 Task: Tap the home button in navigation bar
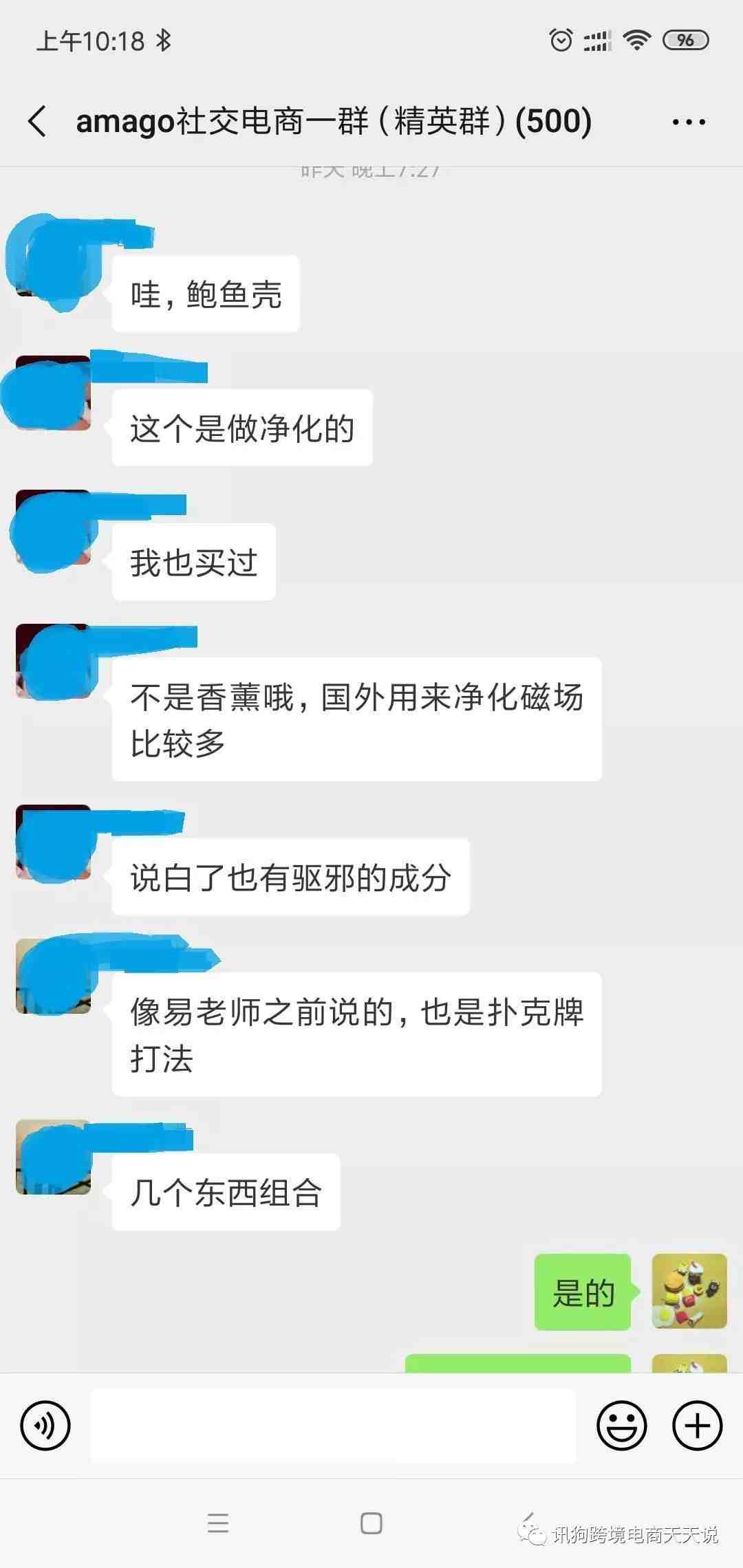pos(371,1523)
